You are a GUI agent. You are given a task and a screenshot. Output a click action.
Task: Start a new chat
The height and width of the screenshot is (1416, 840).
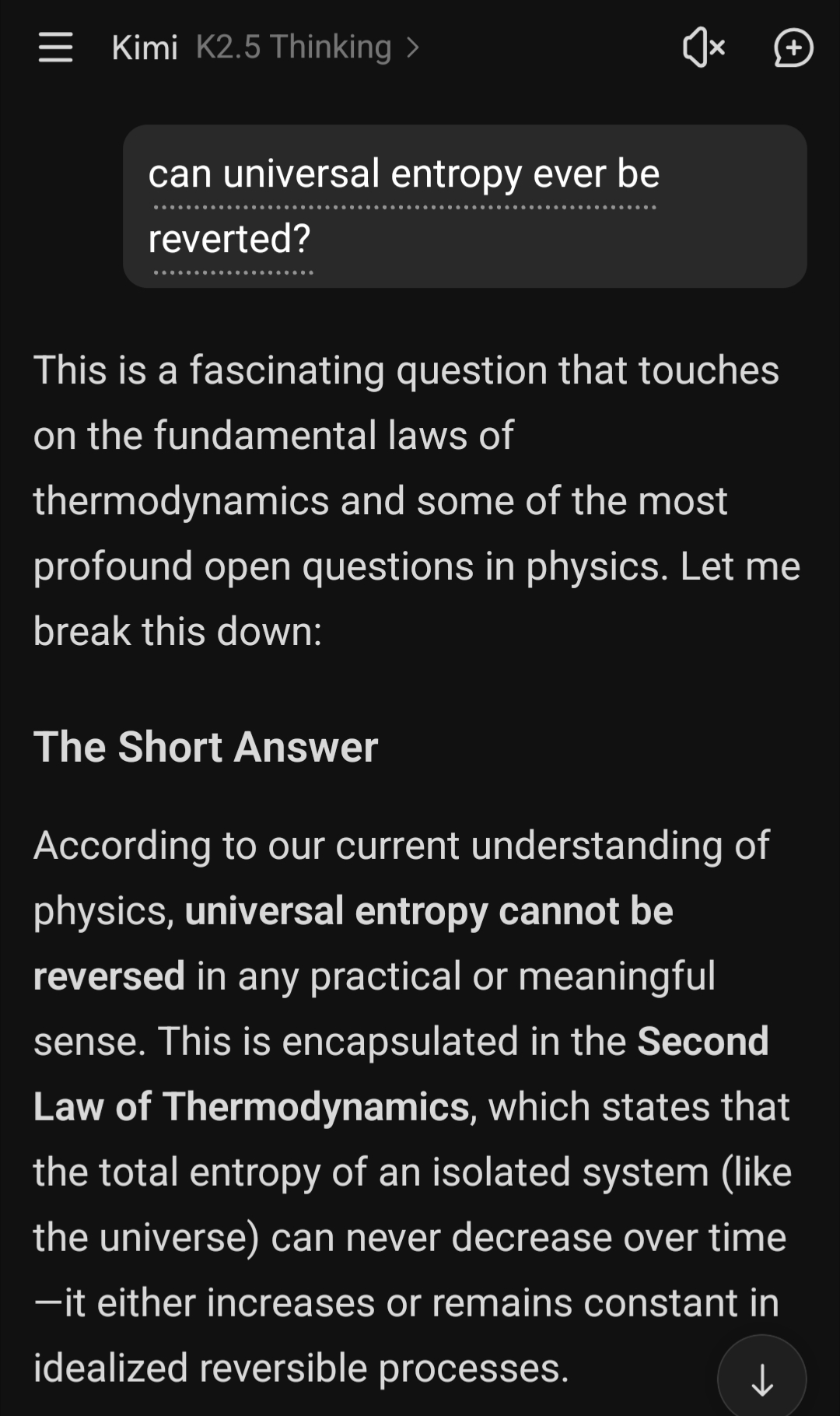793,47
